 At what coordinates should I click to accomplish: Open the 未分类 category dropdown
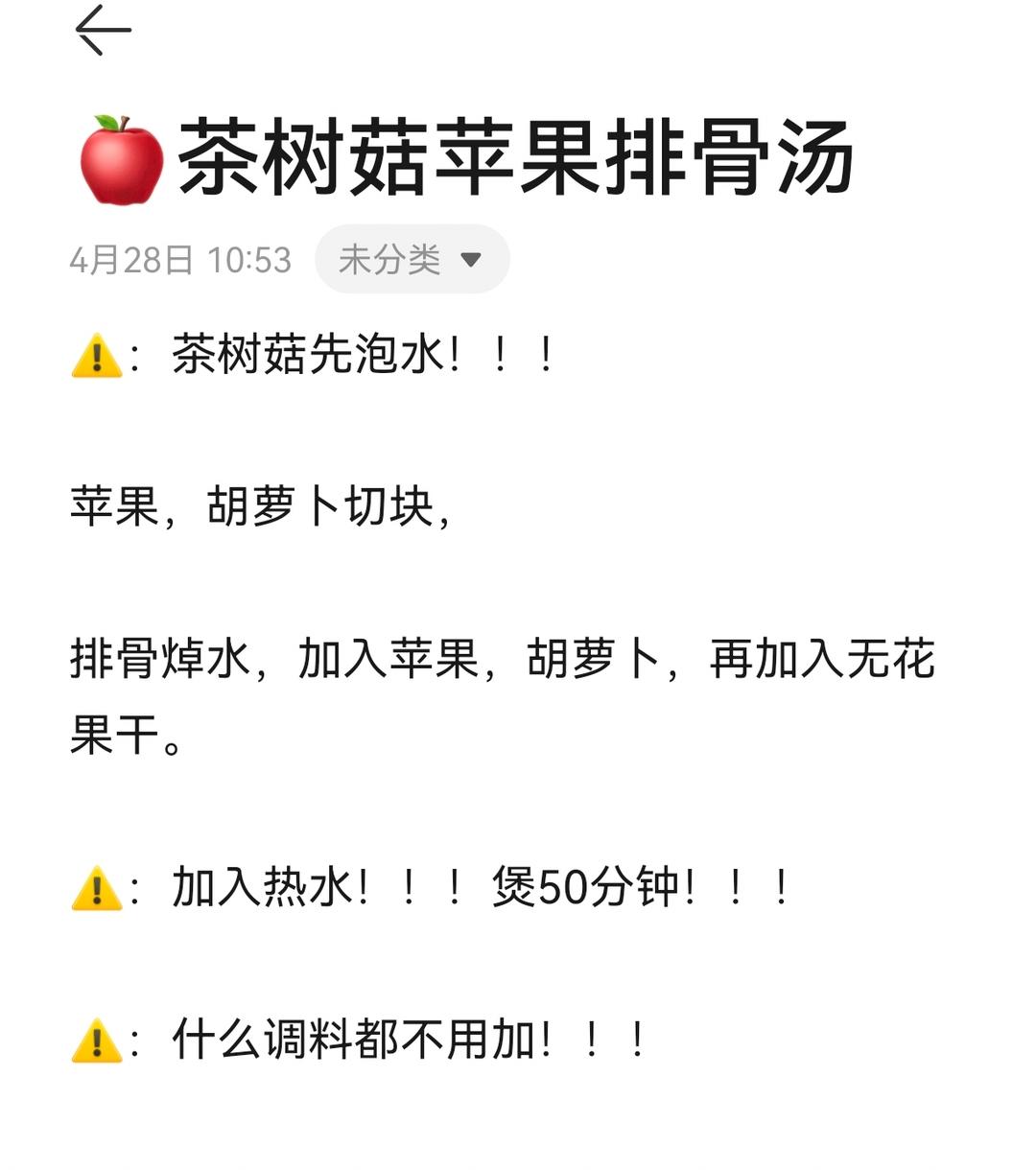click(x=412, y=259)
